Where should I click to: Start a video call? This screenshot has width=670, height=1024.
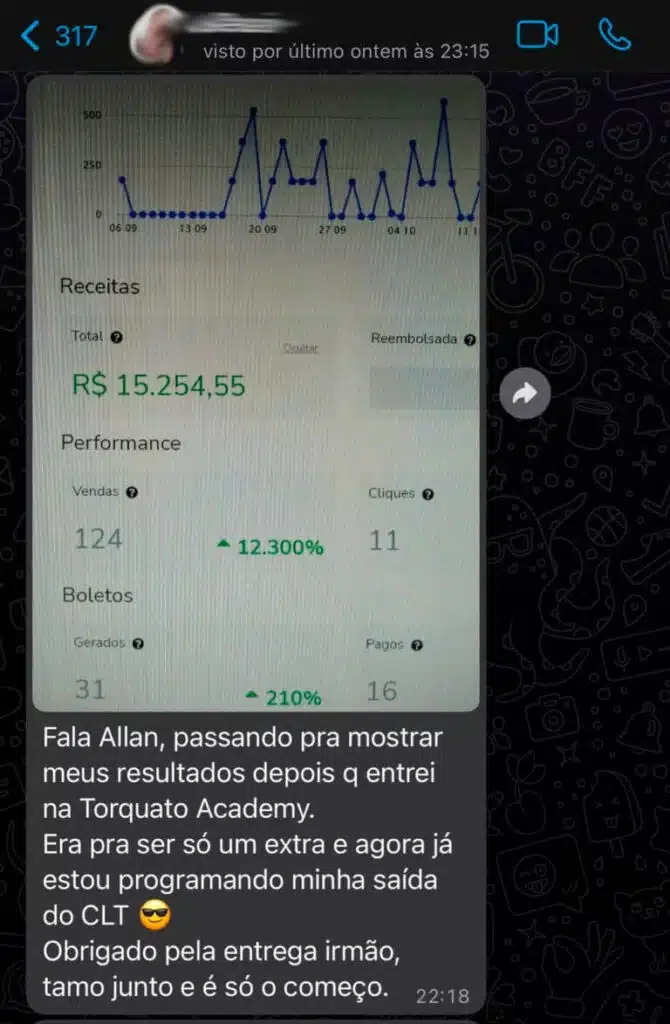(x=537, y=35)
